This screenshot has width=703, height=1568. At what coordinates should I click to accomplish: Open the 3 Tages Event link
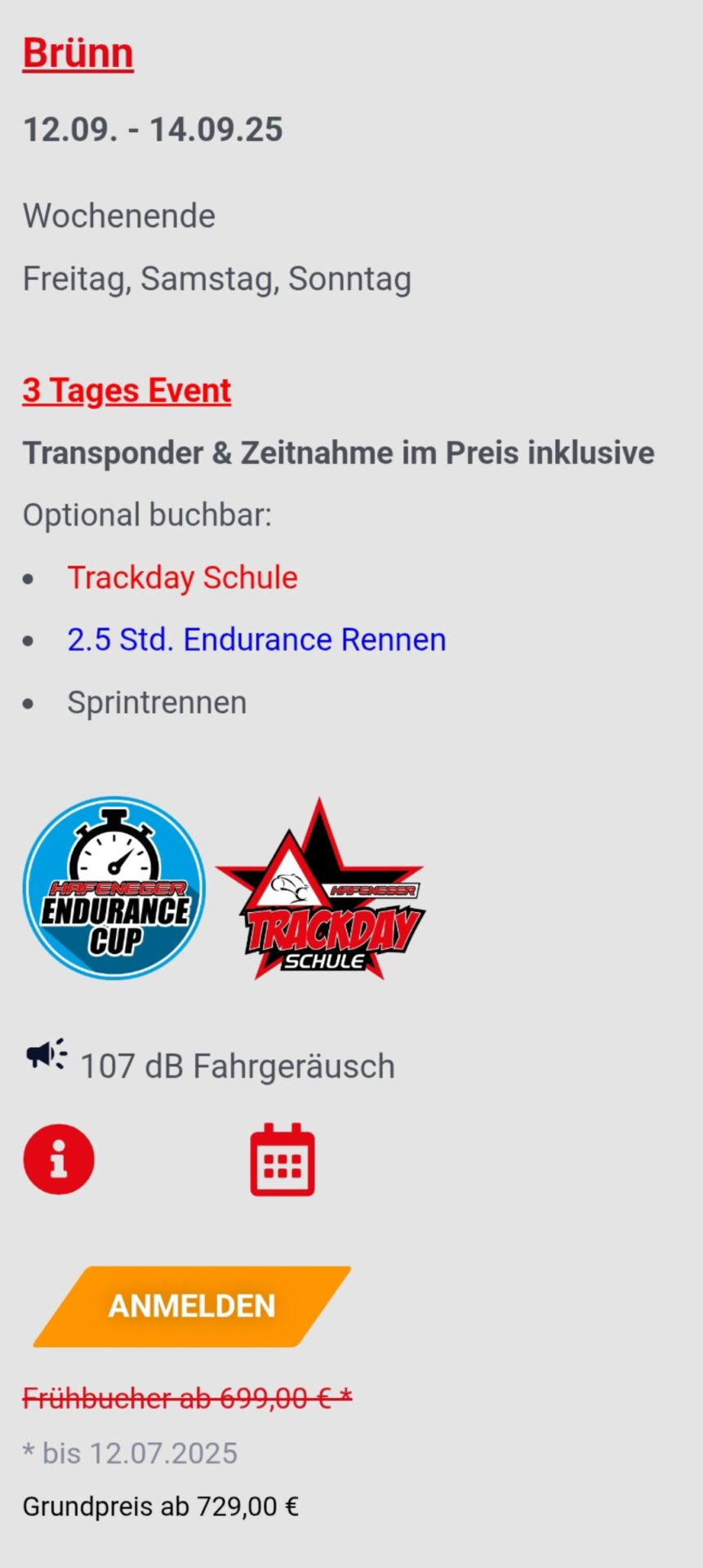(x=127, y=390)
